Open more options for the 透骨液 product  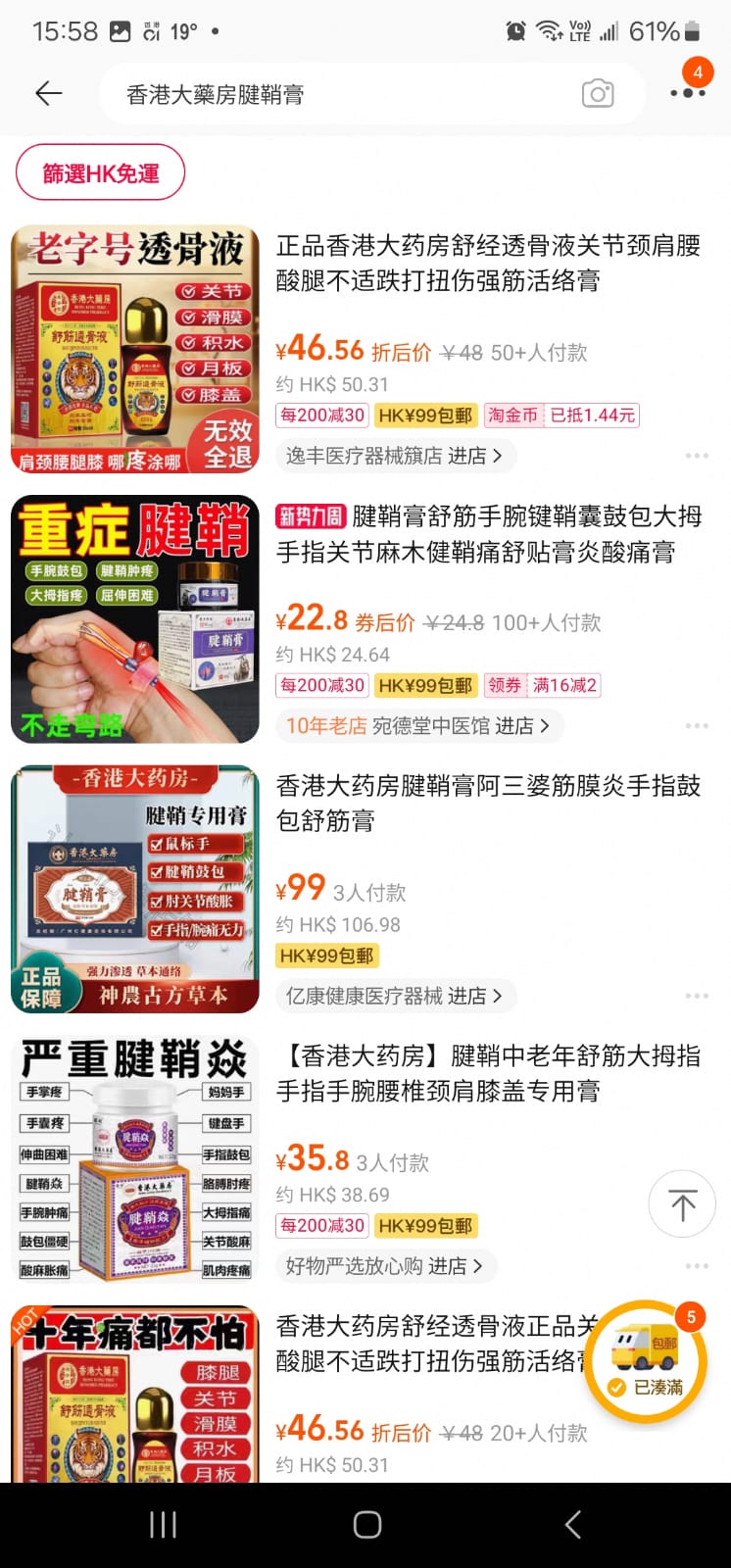coord(697,454)
